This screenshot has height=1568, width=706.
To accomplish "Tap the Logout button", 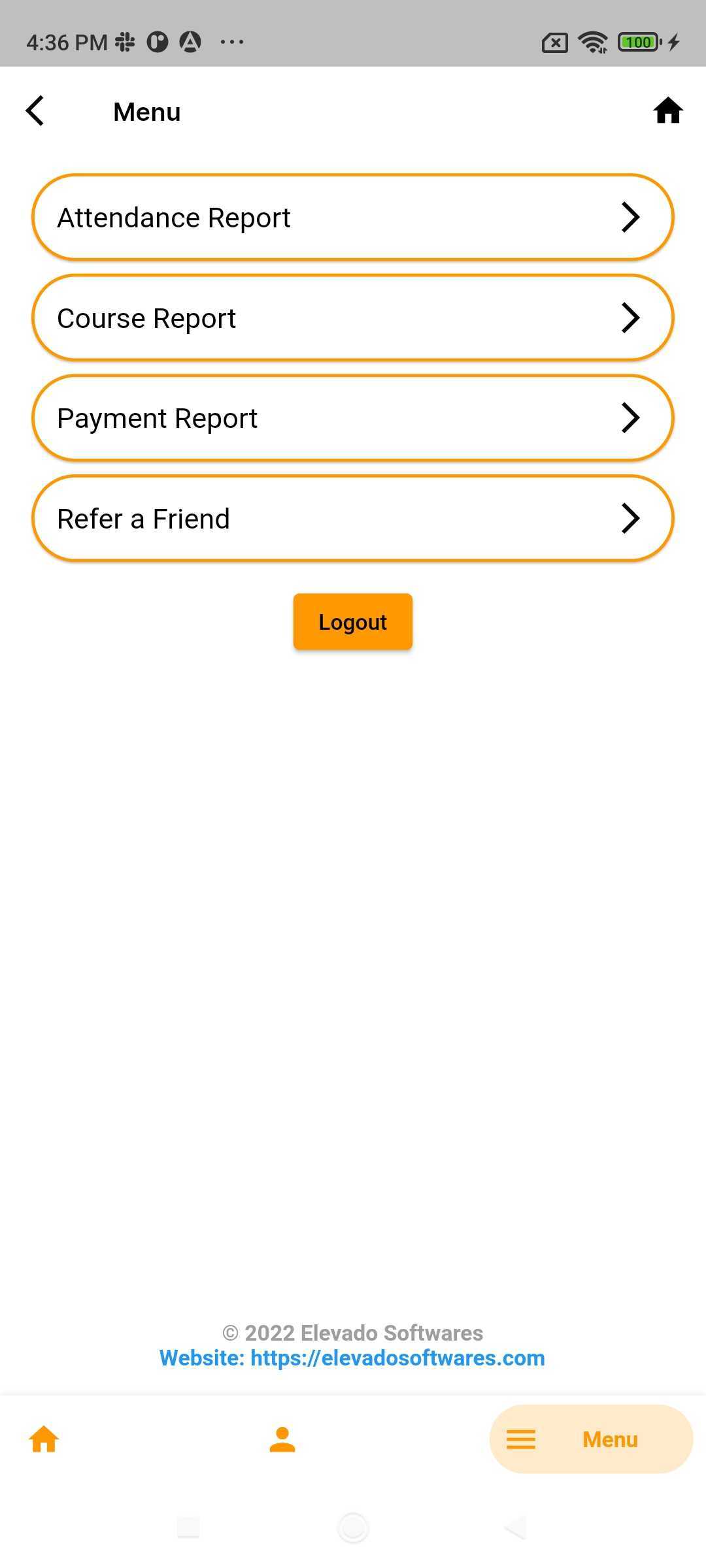I will tap(353, 622).
